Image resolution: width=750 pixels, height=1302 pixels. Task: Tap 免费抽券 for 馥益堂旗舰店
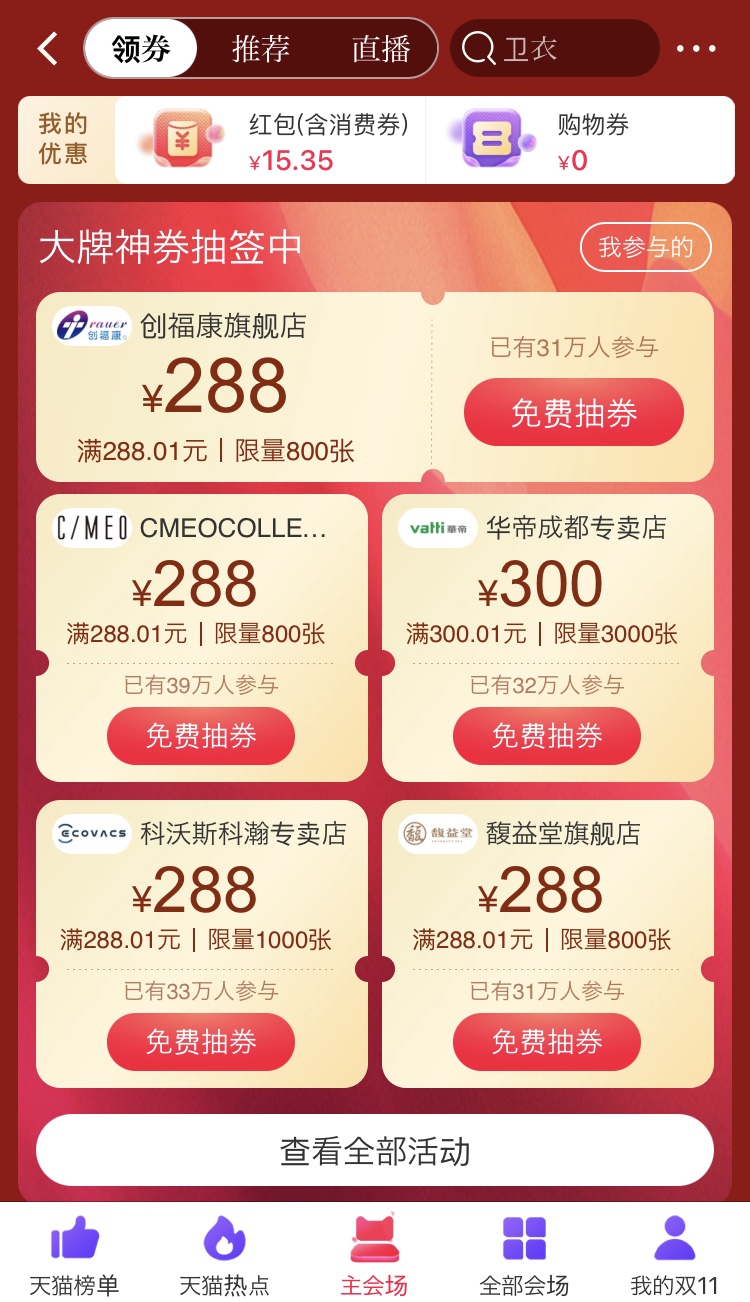[x=547, y=1042]
